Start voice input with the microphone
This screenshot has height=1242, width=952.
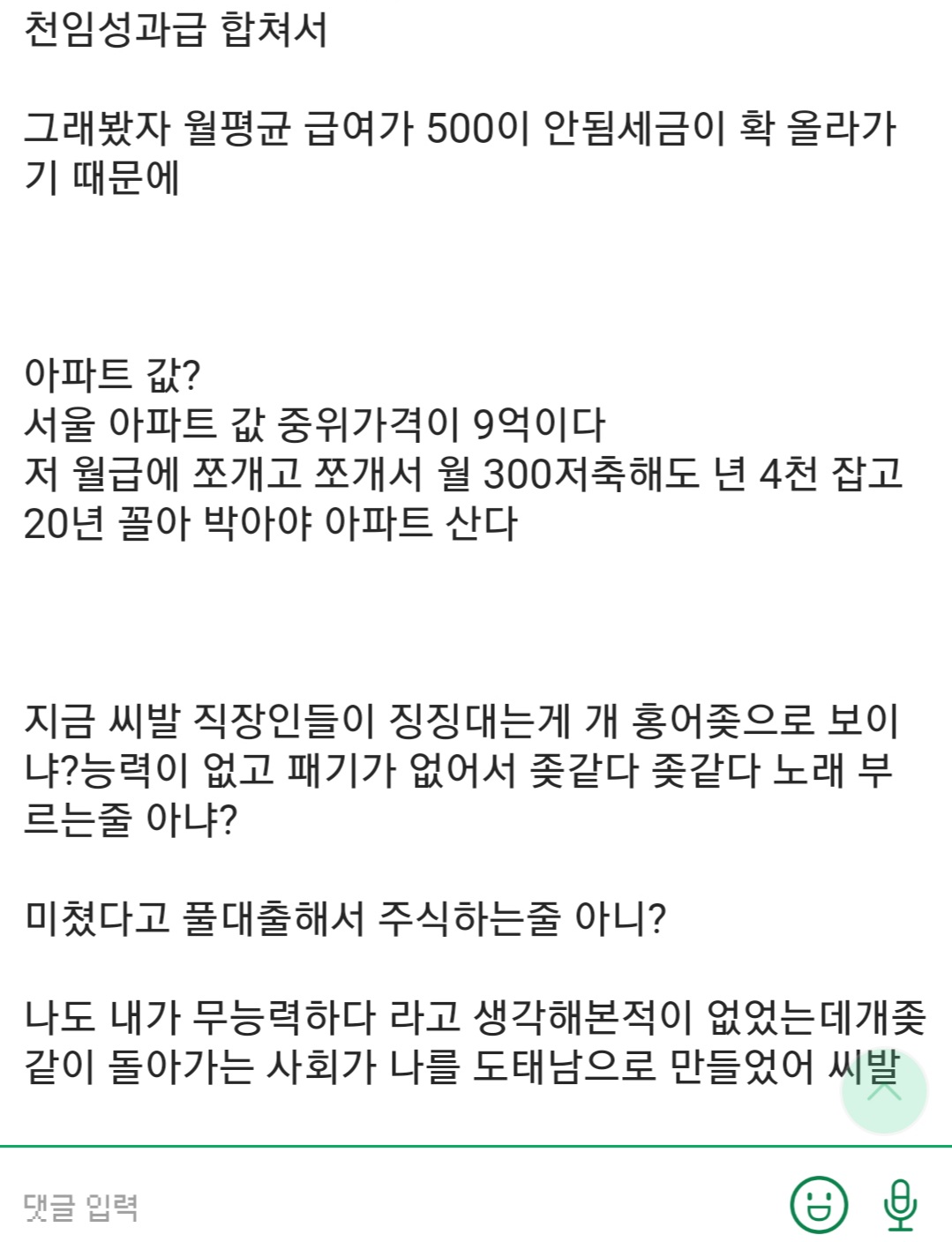(x=899, y=1203)
